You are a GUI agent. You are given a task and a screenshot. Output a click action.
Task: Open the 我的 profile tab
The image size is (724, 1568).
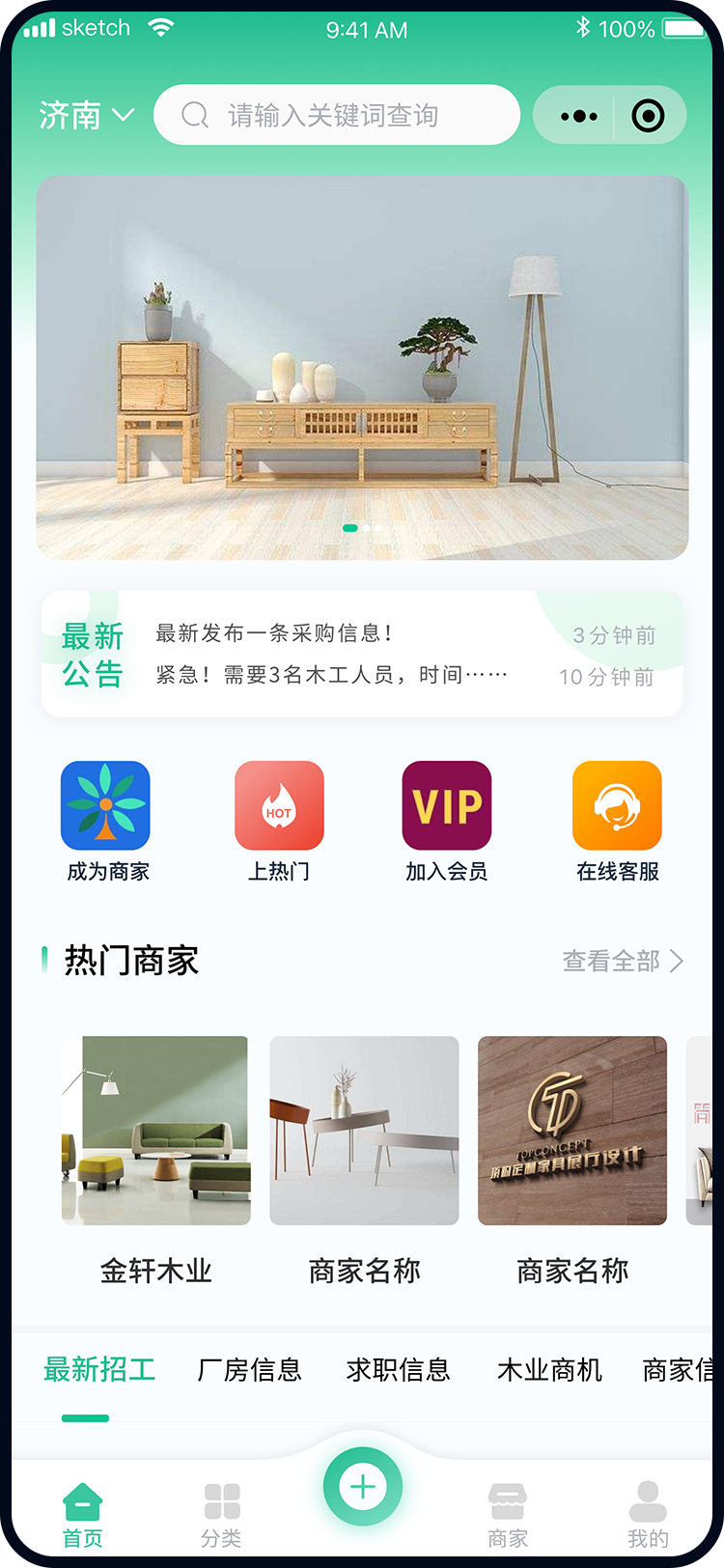[647, 1515]
